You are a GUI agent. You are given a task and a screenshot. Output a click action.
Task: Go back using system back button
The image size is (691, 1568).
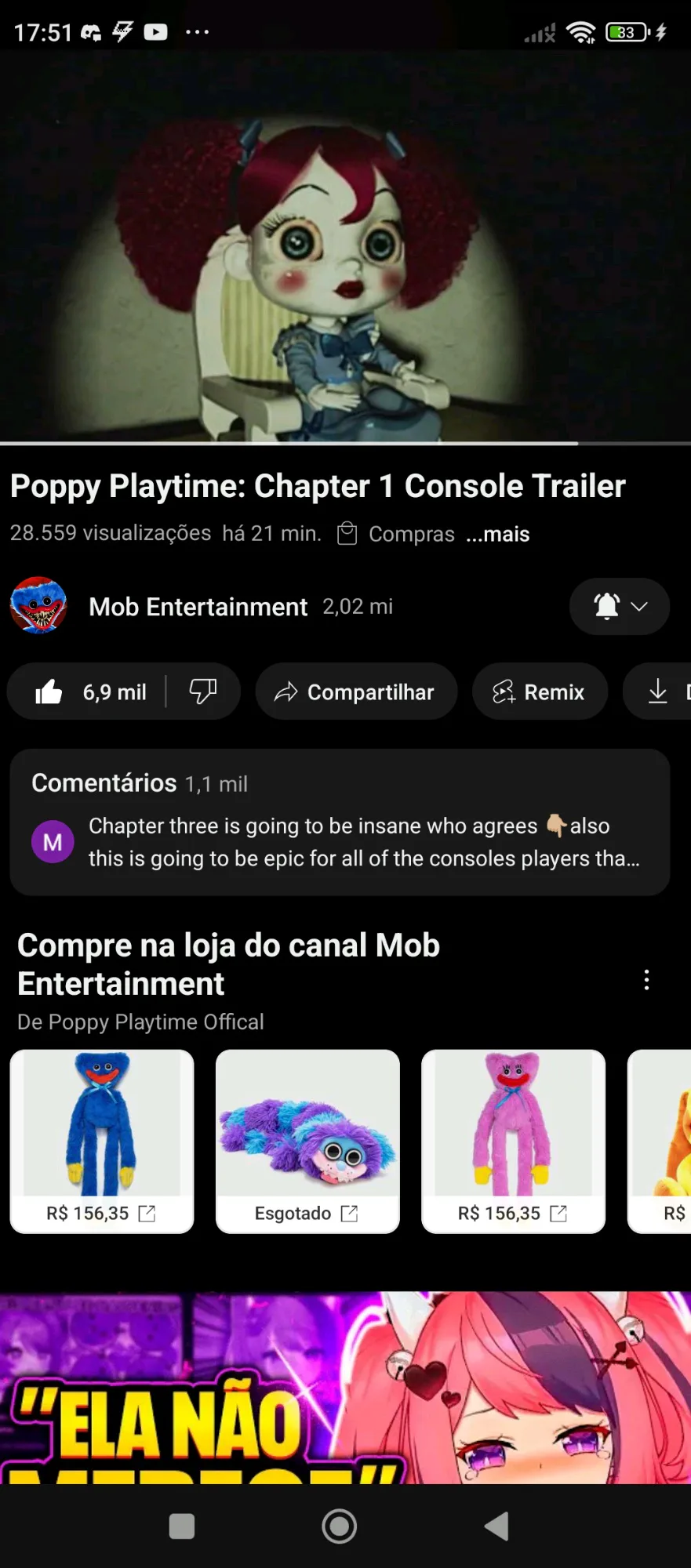click(496, 1526)
